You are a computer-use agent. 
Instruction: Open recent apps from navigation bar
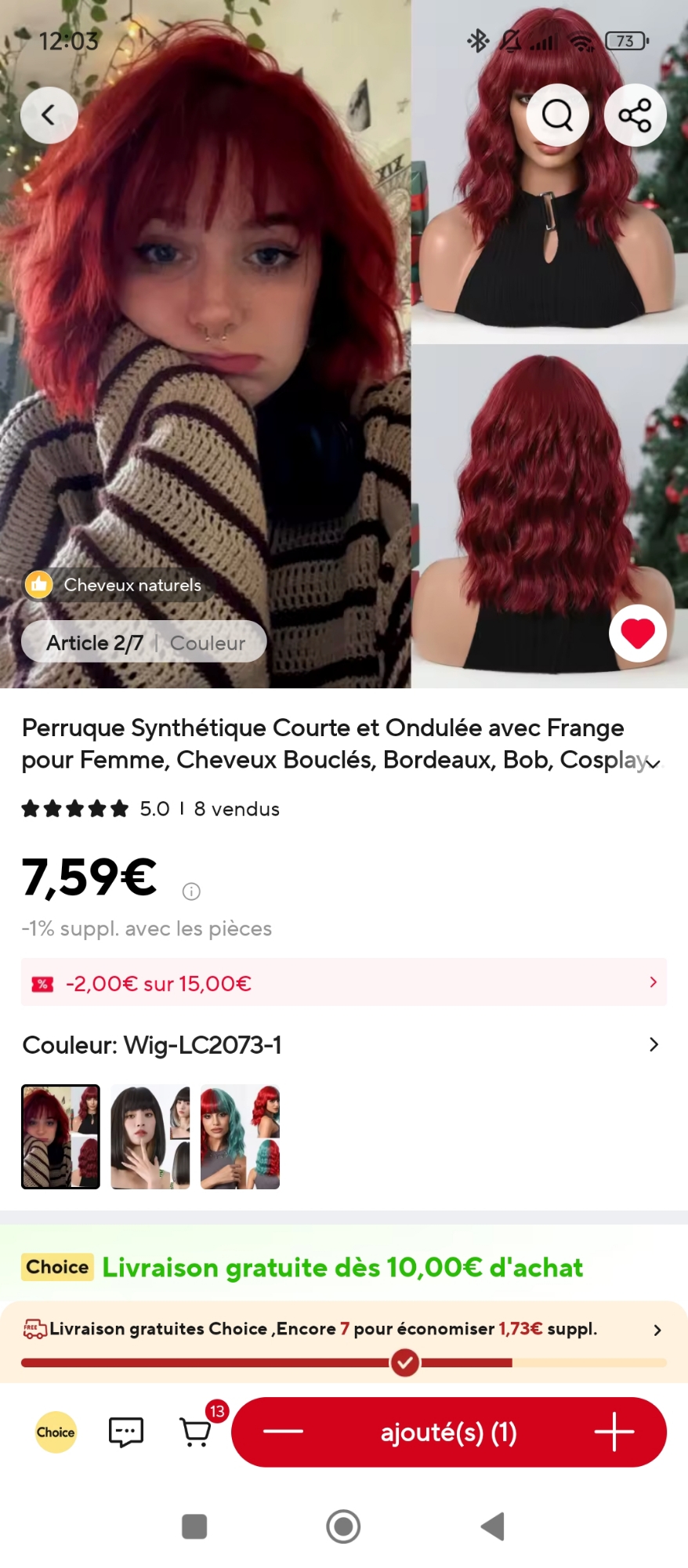[194, 1526]
